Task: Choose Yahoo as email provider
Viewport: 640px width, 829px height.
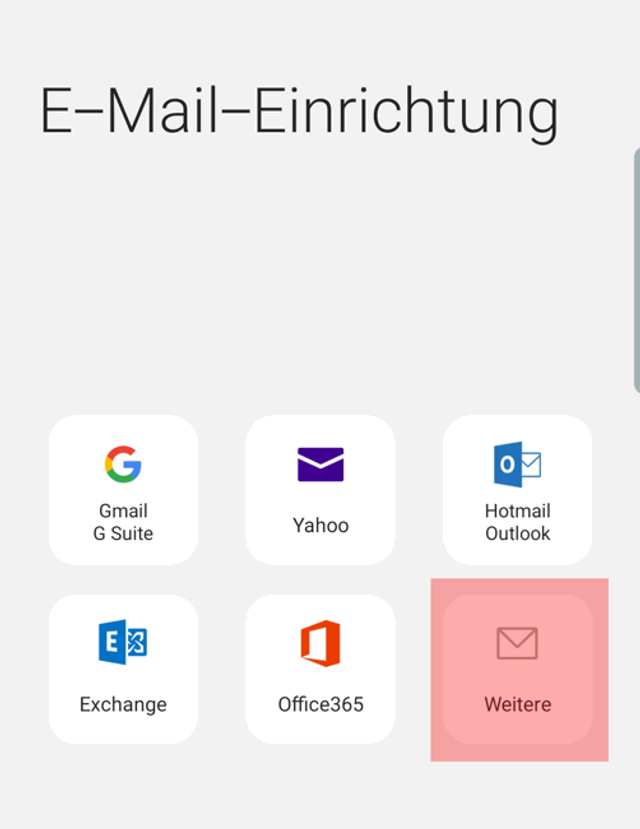Action: [x=320, y=490]
